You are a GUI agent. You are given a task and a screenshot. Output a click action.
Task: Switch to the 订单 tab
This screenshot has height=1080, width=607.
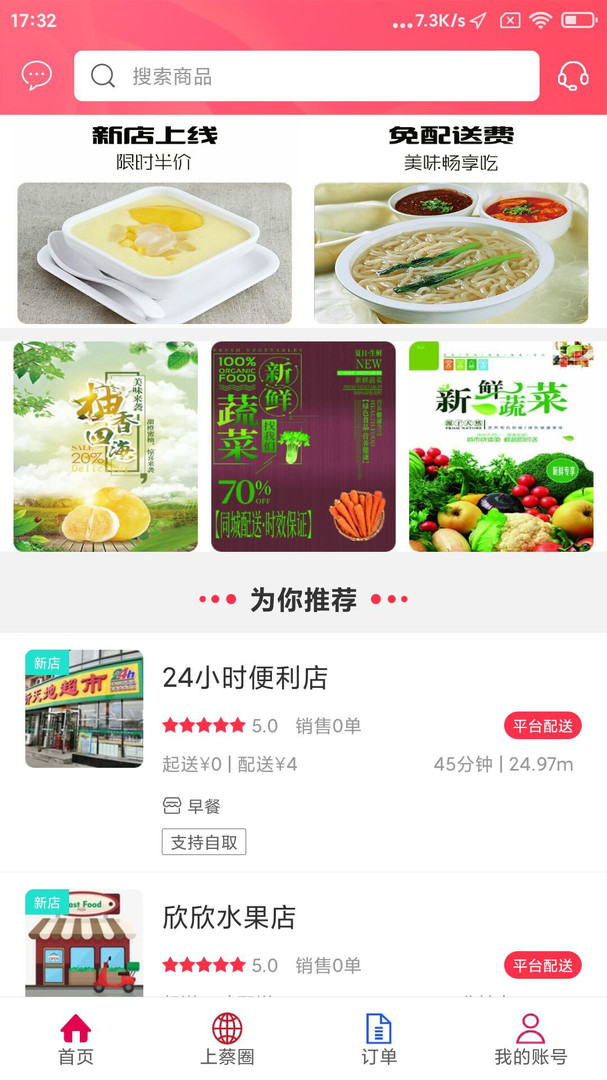pyautogui.click(x=379, y=1039)
